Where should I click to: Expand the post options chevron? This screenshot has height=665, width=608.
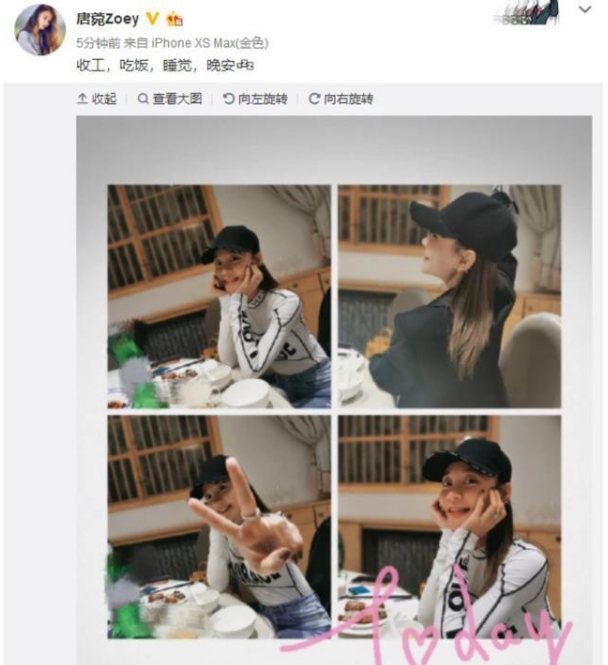point(584,10)
